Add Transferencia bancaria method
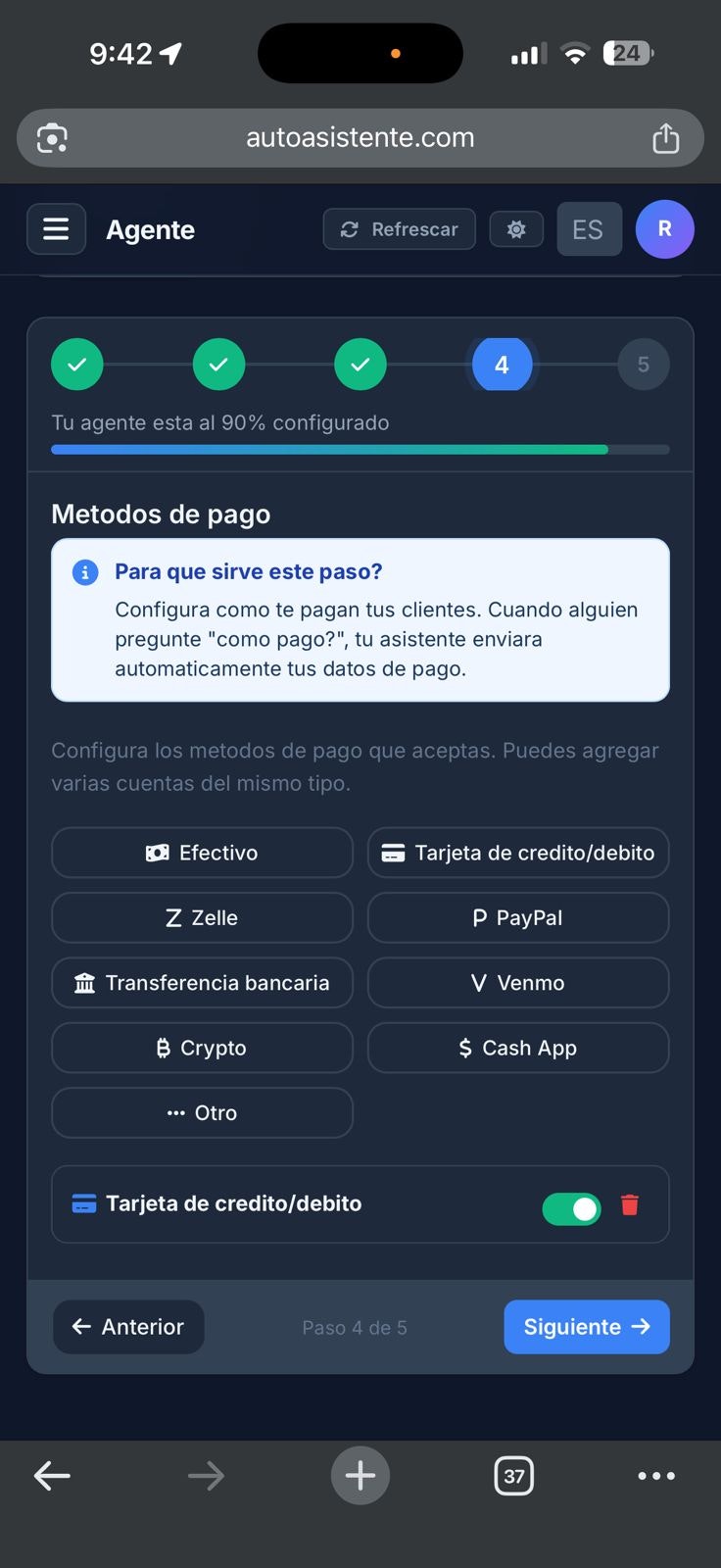 (x=202, y=983)
